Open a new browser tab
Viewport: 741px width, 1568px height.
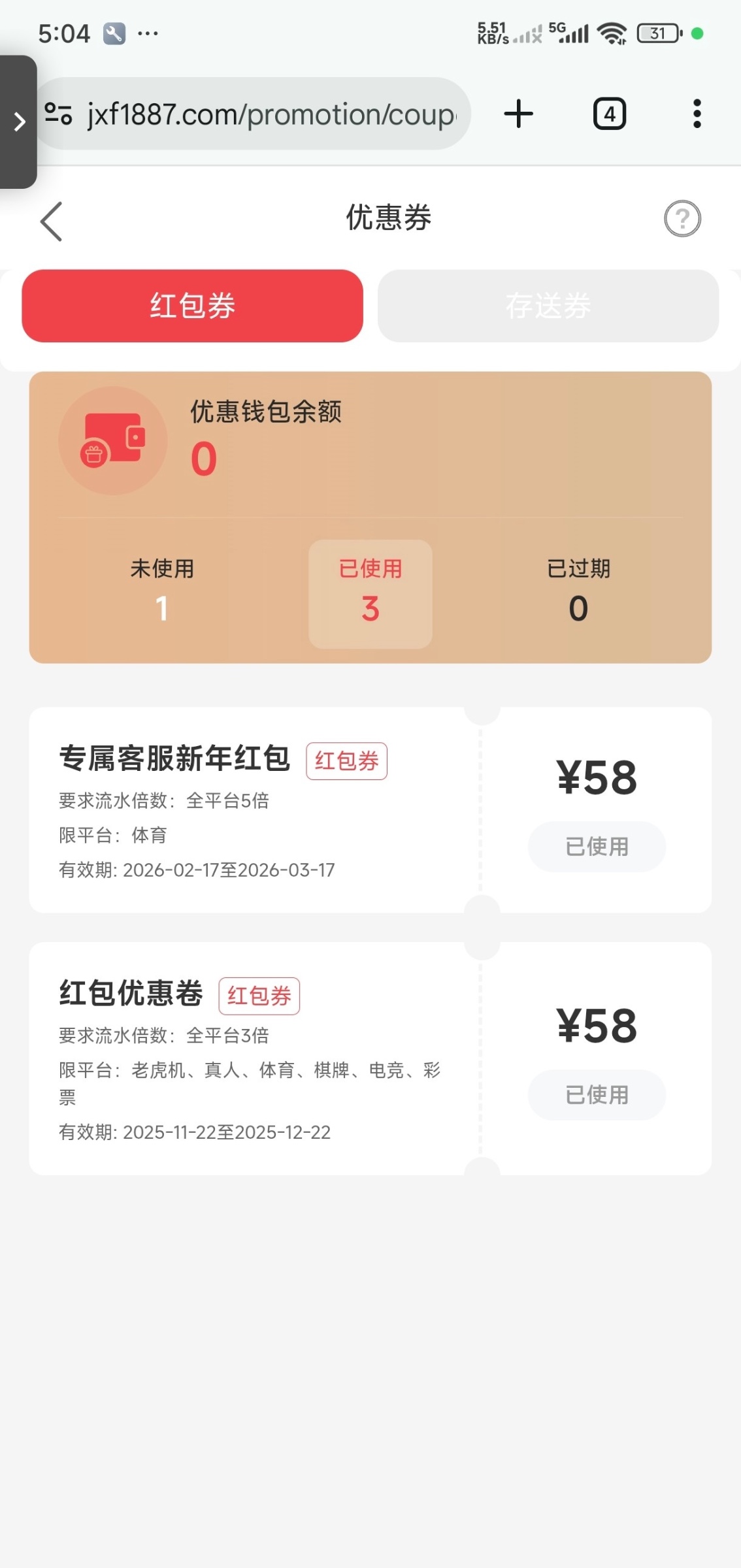(518, 114)
